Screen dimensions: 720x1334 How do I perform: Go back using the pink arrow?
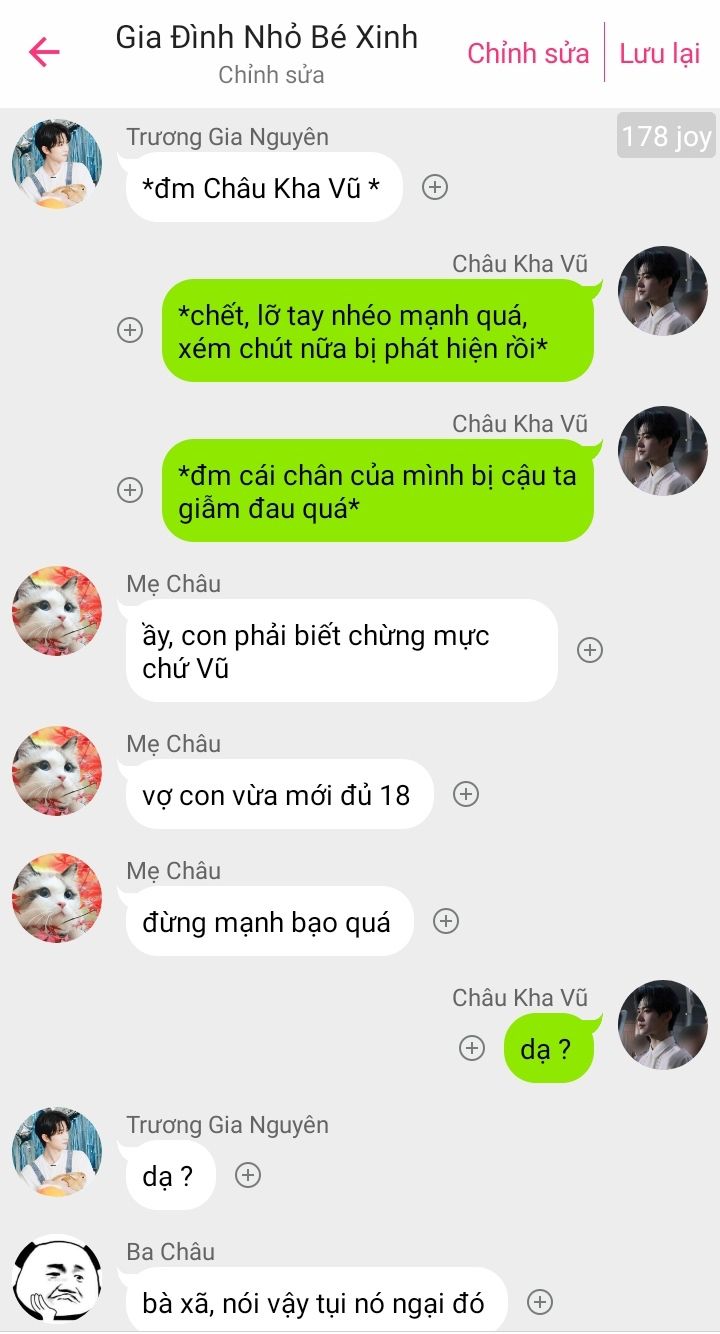(x=44, y=52)
